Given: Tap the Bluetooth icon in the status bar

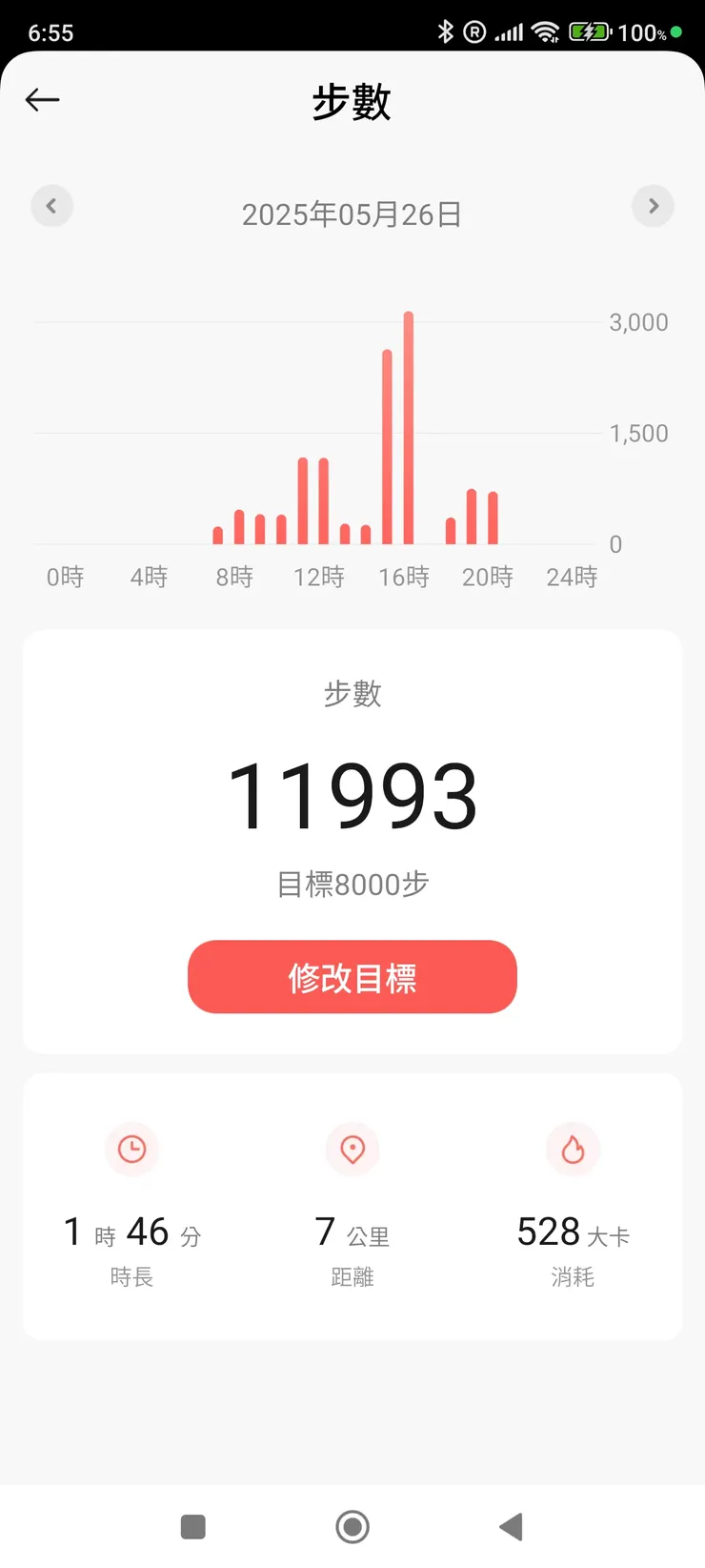Looking at the screenshot, I should coord(443,31).
